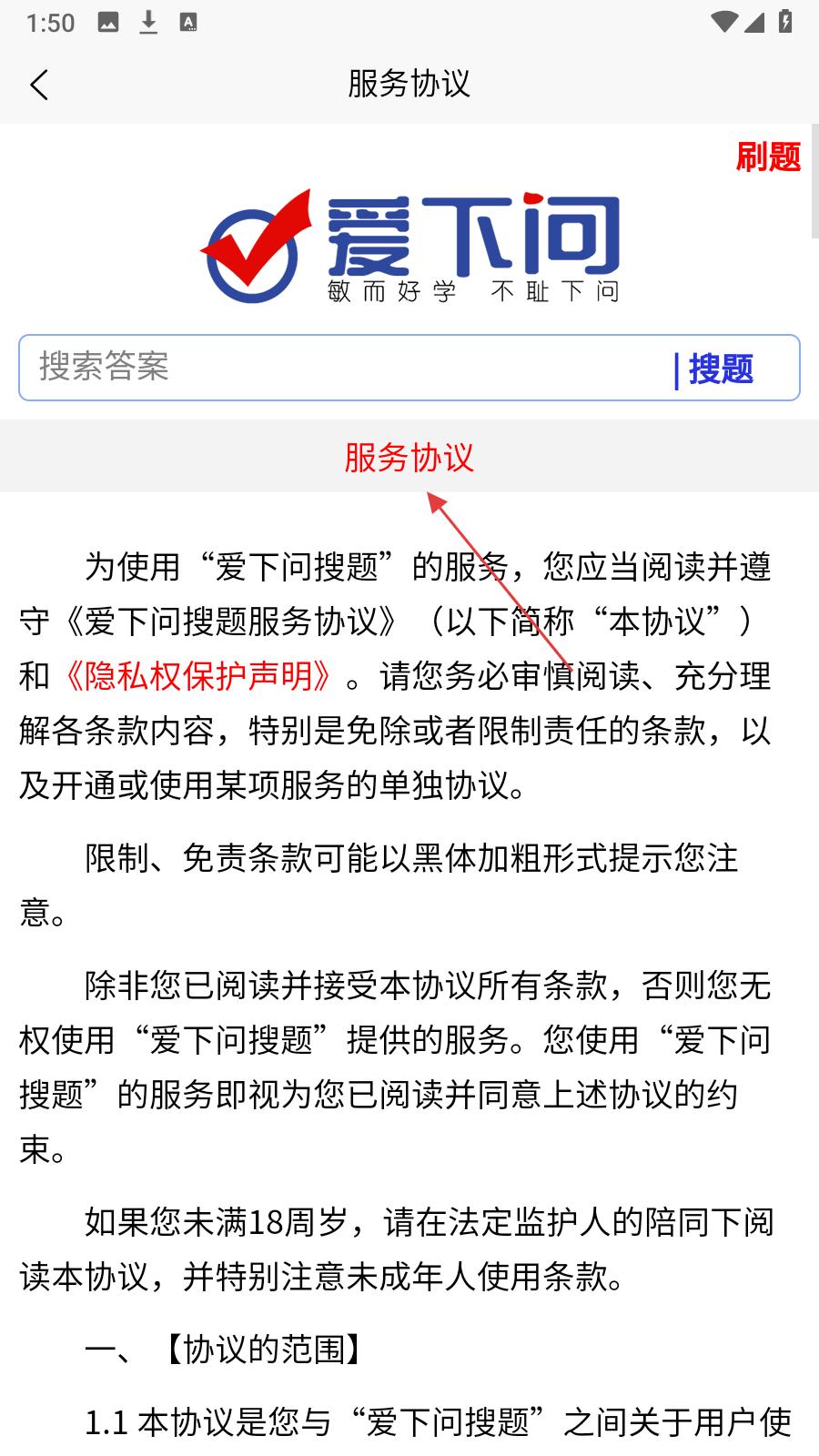Screen dimensions: 819x1456
Task: Open the 刷题 link
Action: tap(767, 157)
